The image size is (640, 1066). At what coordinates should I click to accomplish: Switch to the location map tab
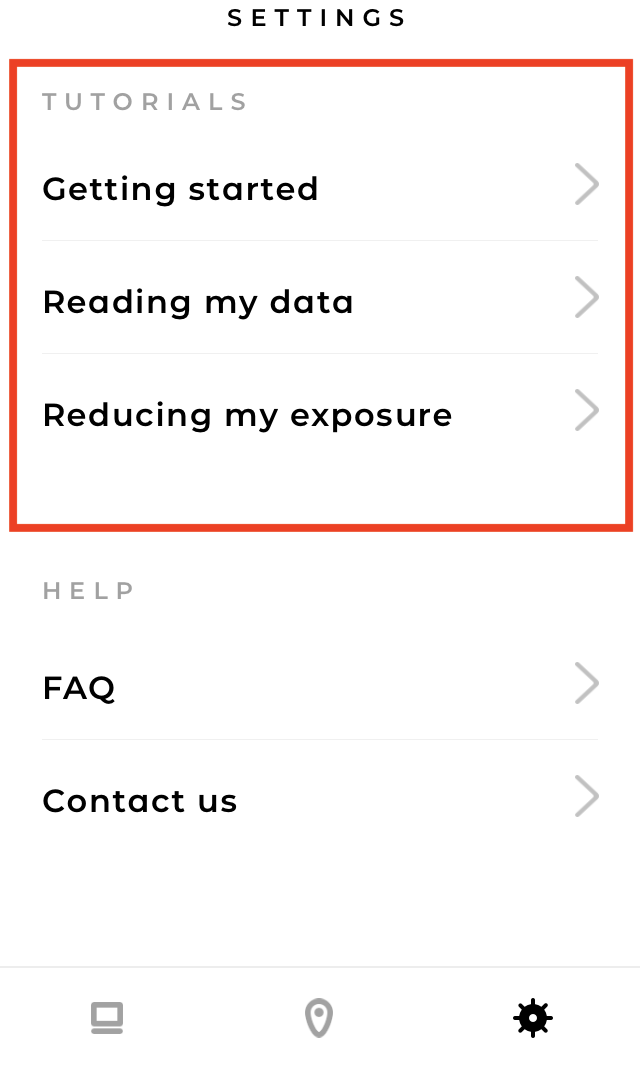point(319,1018)
